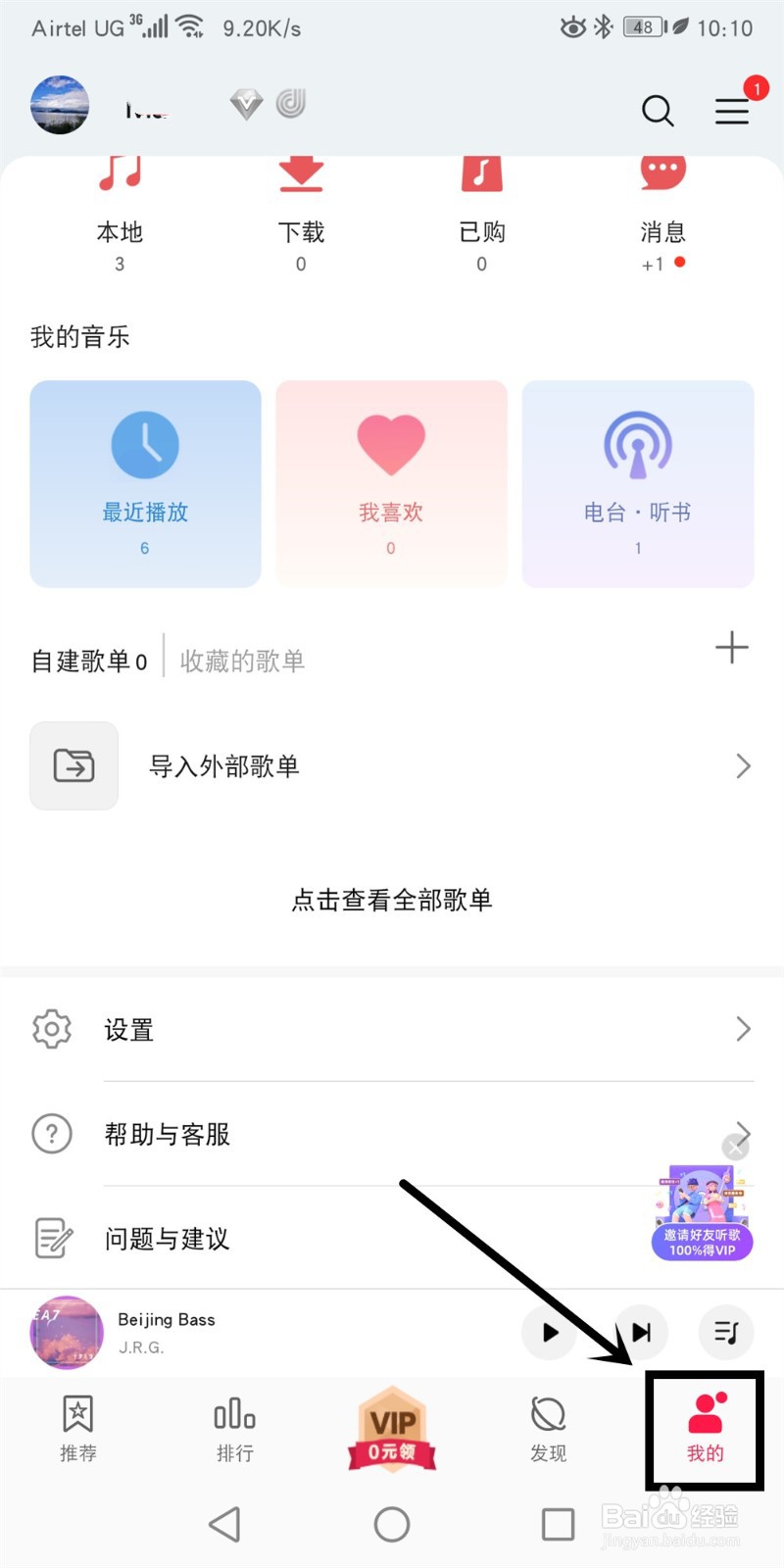The width and height of the screenshot is (784, 1568).
Task: Switch to 收藏的歌单 tab
Action: point(242,661)
